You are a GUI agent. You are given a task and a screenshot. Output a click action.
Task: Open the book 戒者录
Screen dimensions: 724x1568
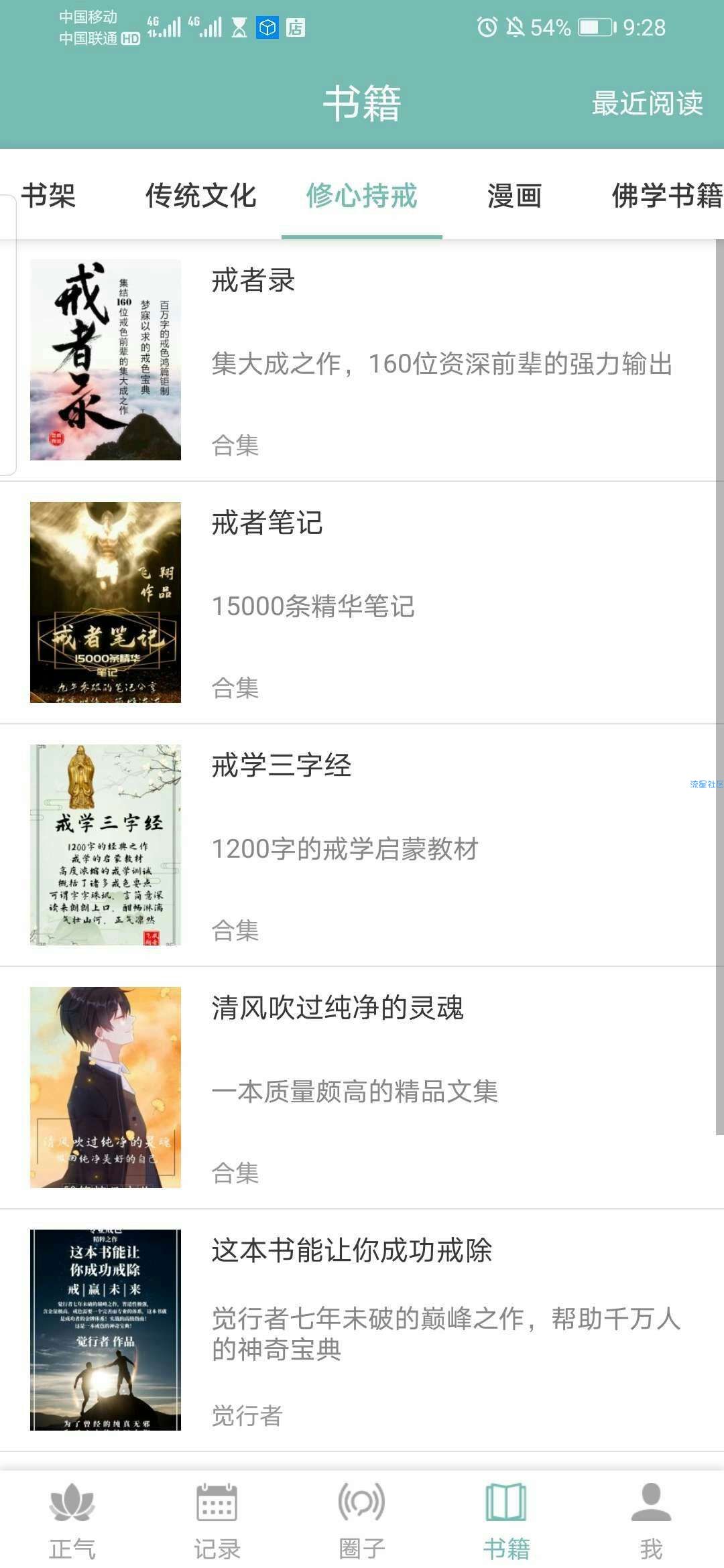(x=362, y=360)
